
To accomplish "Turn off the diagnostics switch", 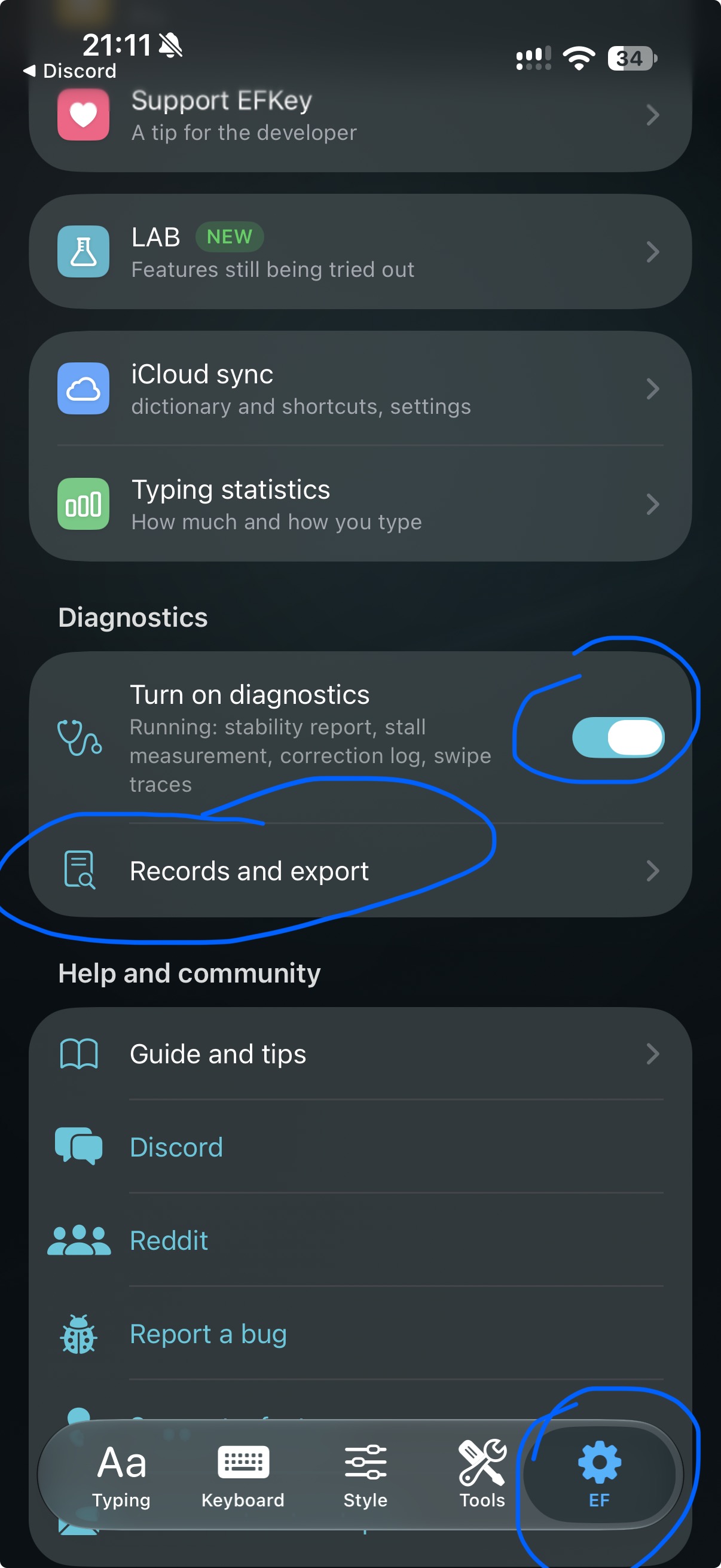I will tap(618, 737).
